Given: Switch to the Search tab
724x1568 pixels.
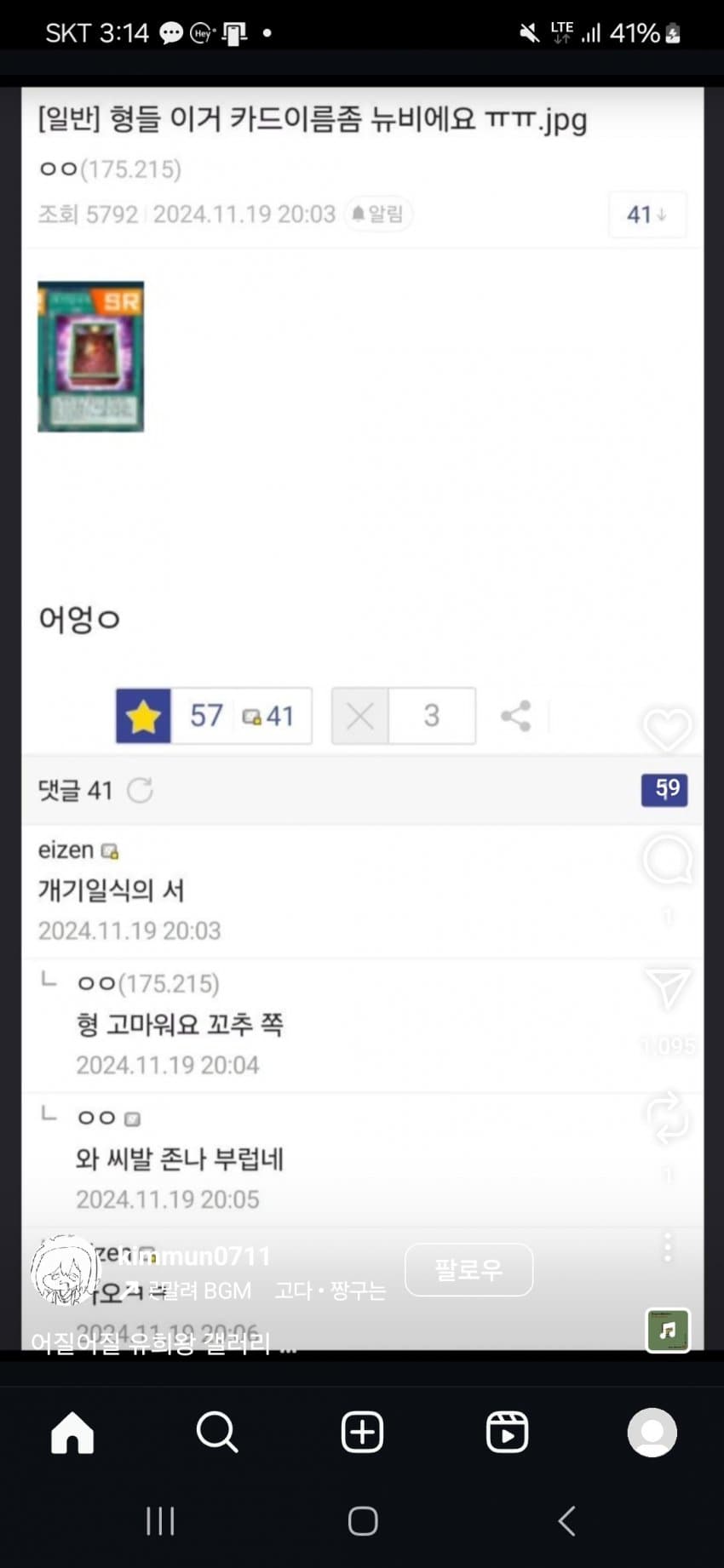Looking at the screenshot, I should coord(217,1432).
